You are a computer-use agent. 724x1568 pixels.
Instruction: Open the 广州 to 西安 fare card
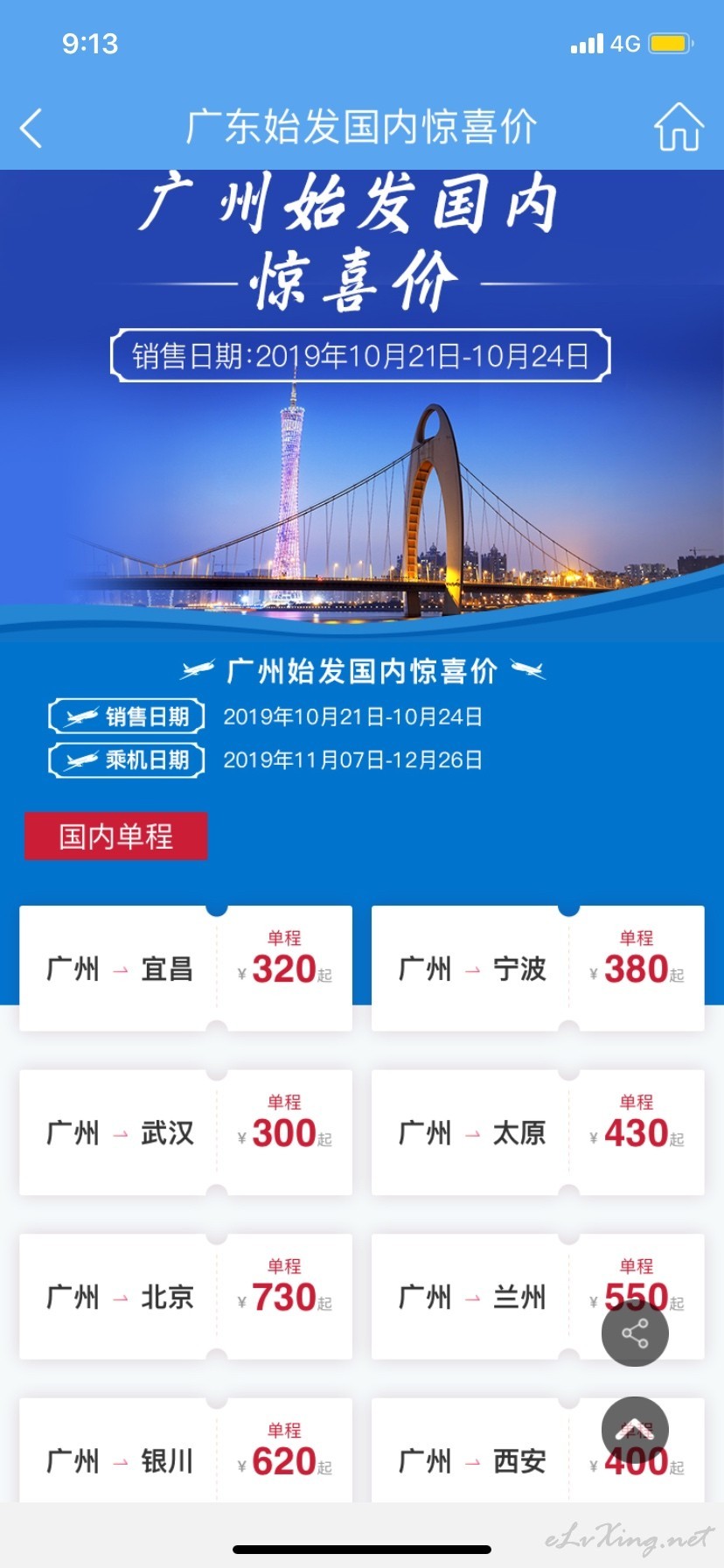538,1450
